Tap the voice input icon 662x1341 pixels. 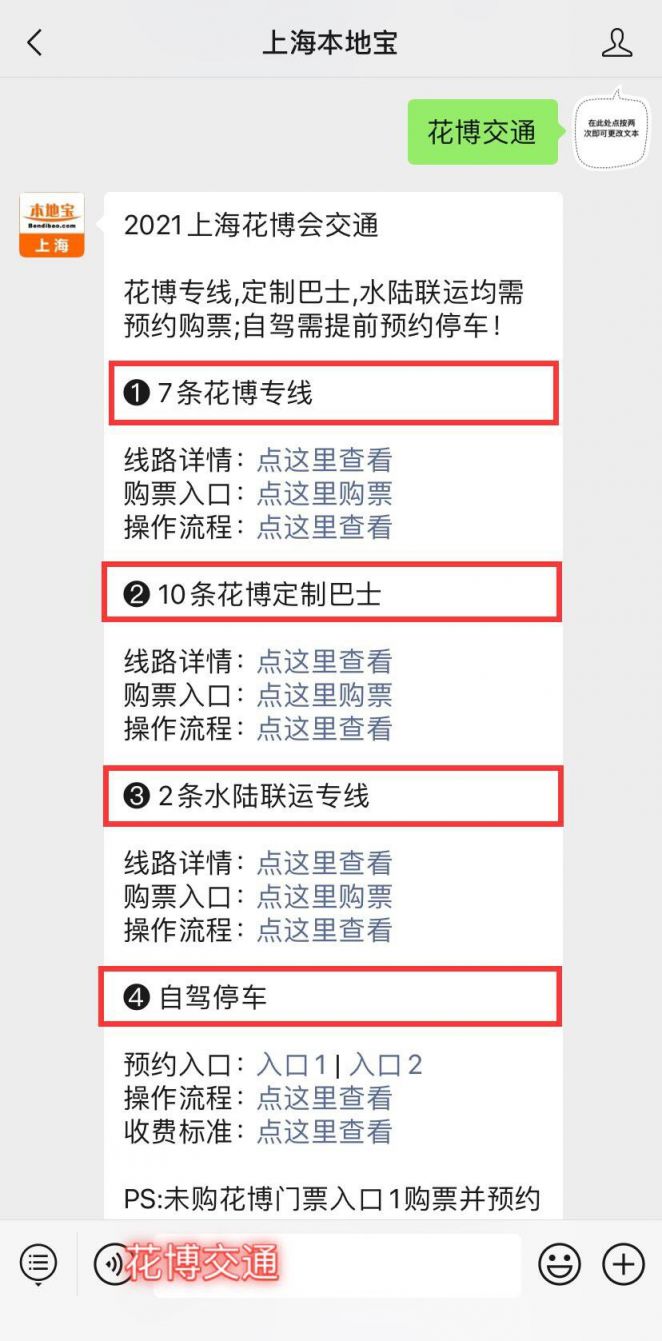pyautogui.click(x=112, y=1264)
